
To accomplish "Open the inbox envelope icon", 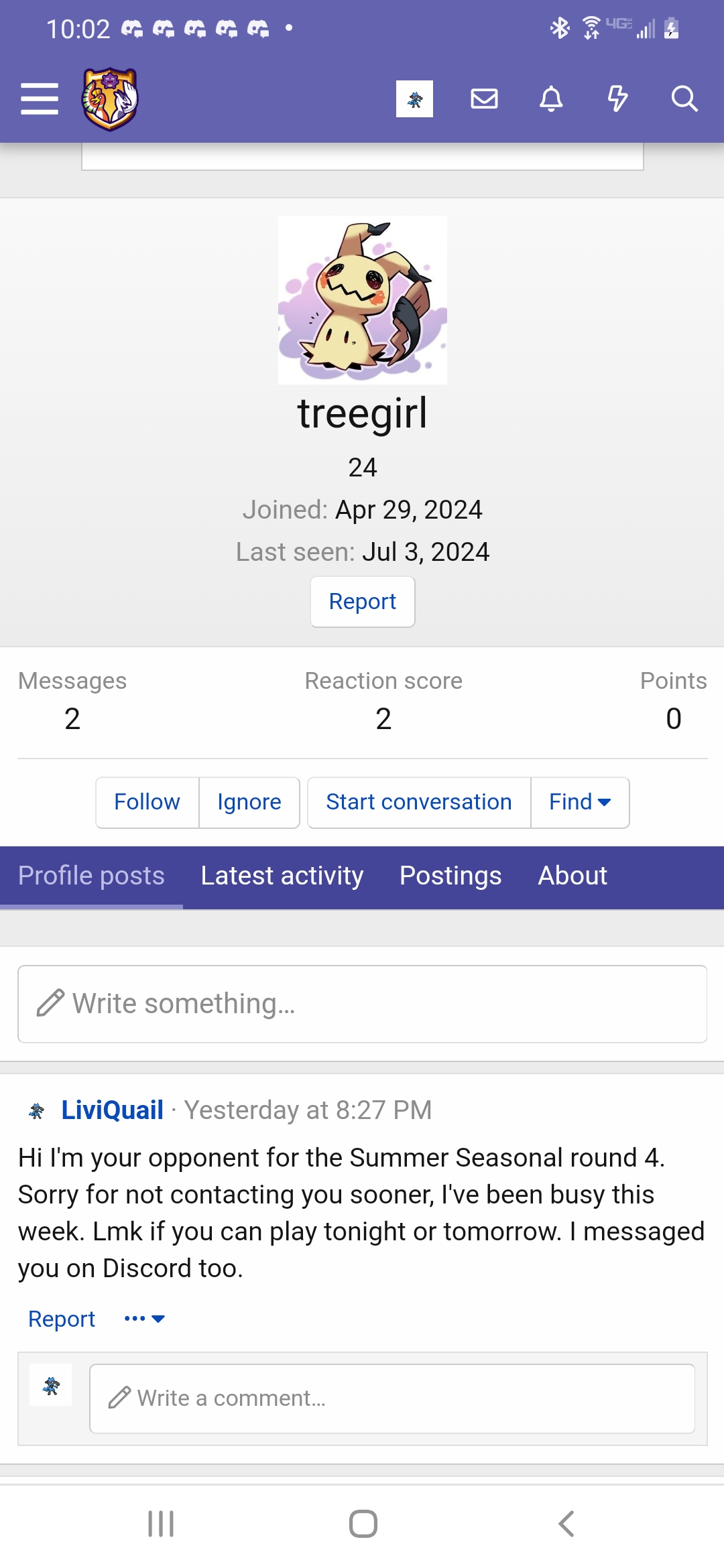I will click(484, 99).
